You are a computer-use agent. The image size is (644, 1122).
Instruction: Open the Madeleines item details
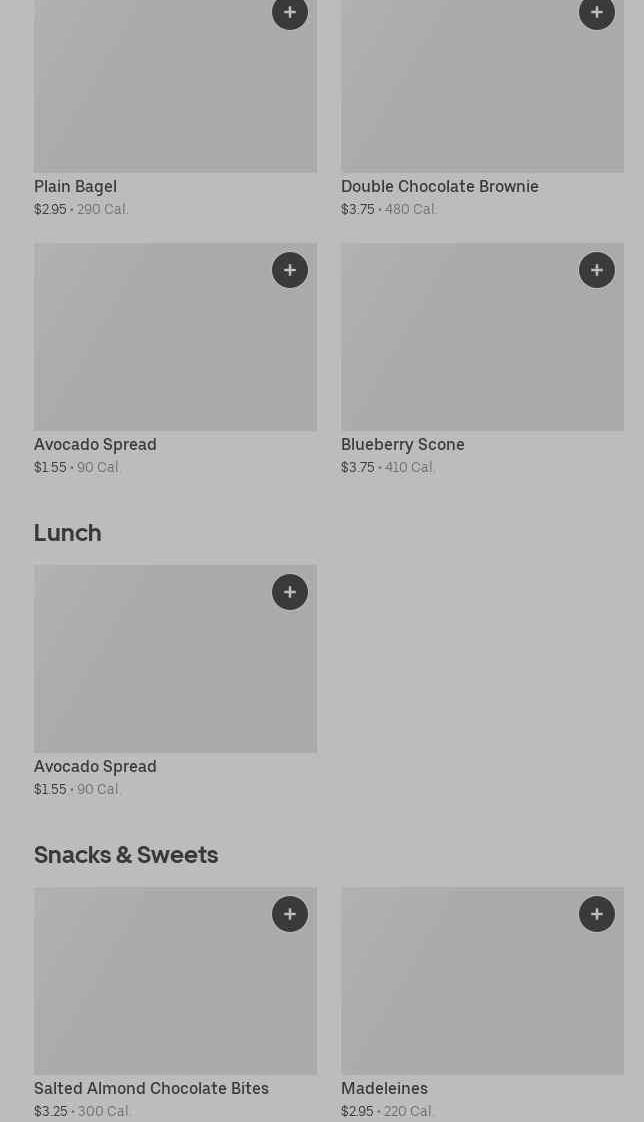click(482, 1003)
